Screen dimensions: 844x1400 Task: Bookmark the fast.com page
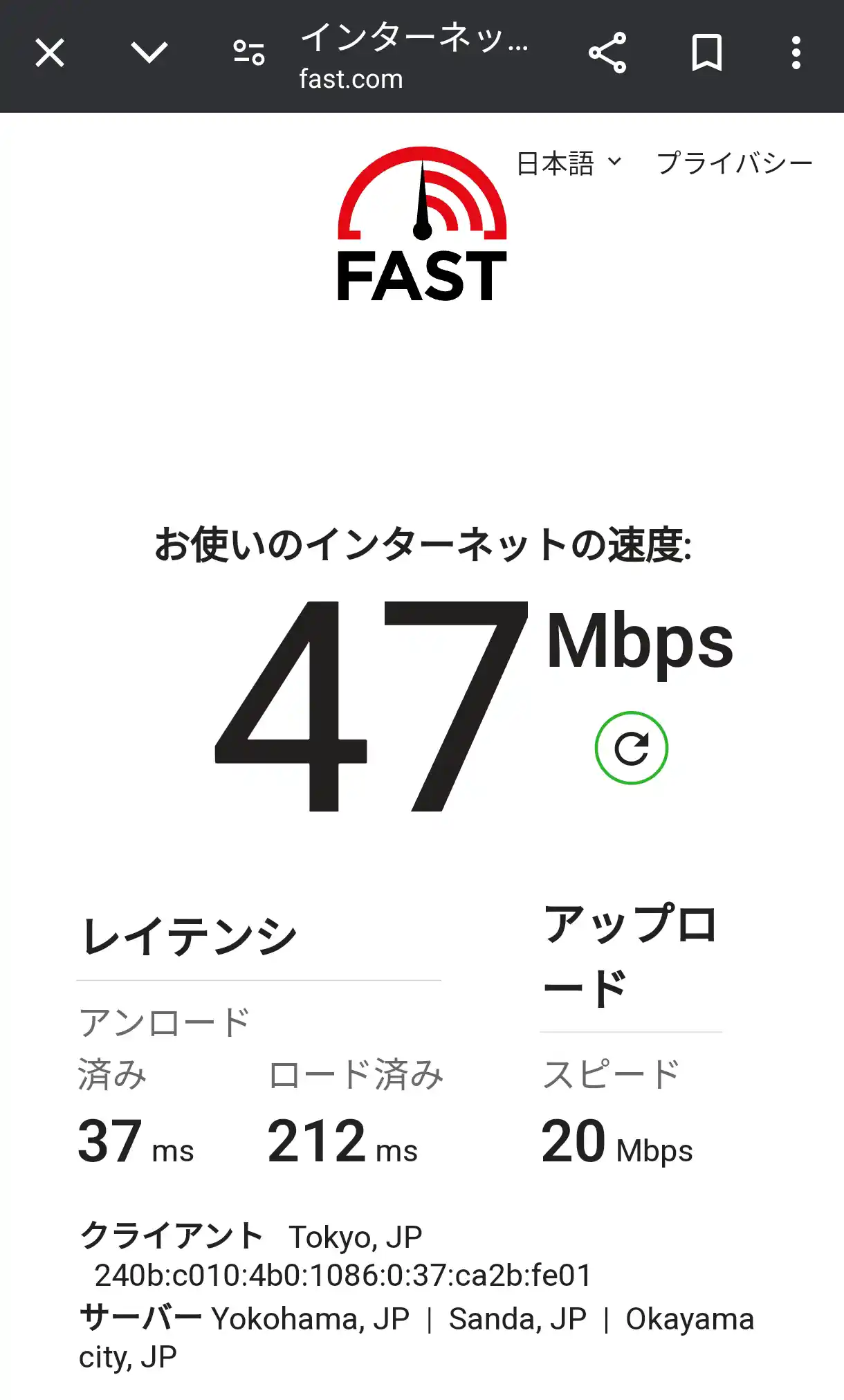click(x=707, y=53)
